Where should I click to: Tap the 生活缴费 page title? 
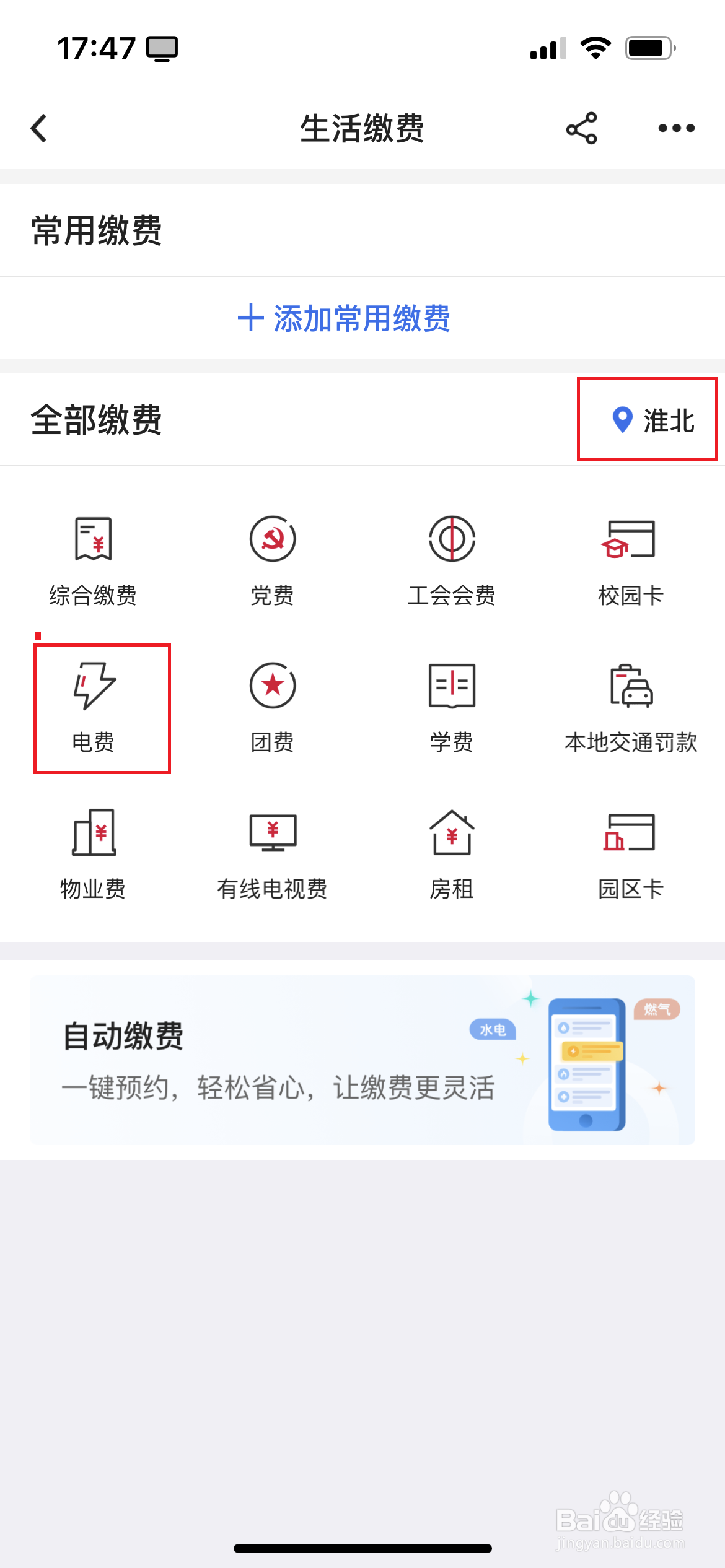362,129
